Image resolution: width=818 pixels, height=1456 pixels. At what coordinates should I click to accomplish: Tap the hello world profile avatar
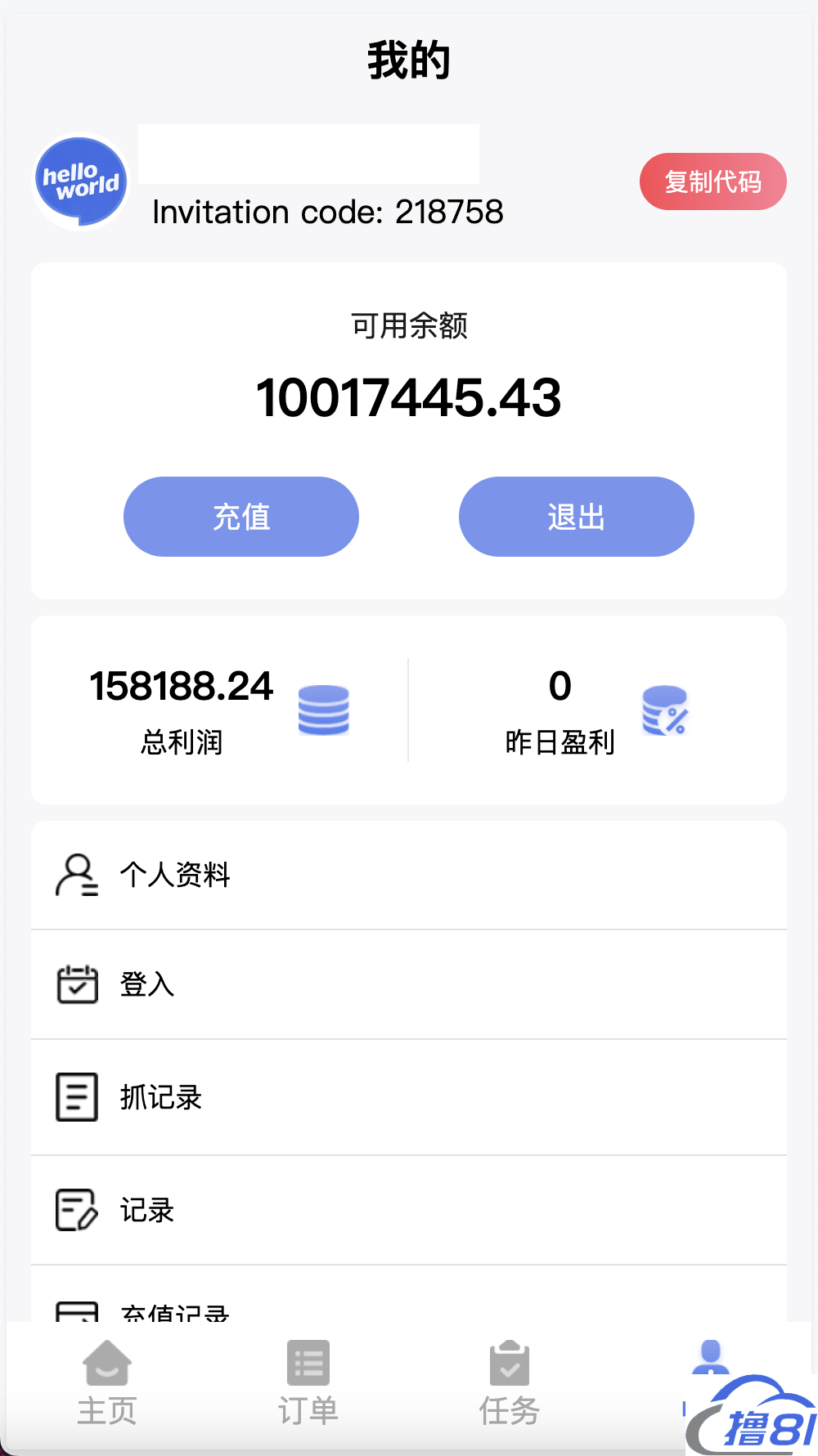point(80,181)
